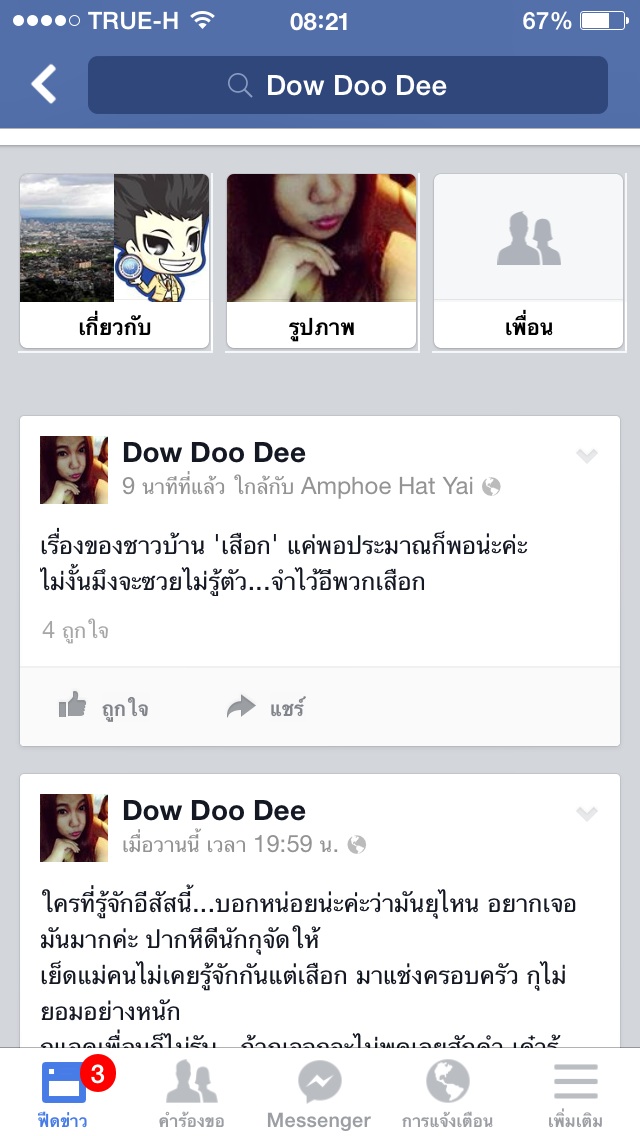Share the post near Amphoe Hat Yai
The height and width of the screenshot is (1136, 640).
click(x=265, y=708)
